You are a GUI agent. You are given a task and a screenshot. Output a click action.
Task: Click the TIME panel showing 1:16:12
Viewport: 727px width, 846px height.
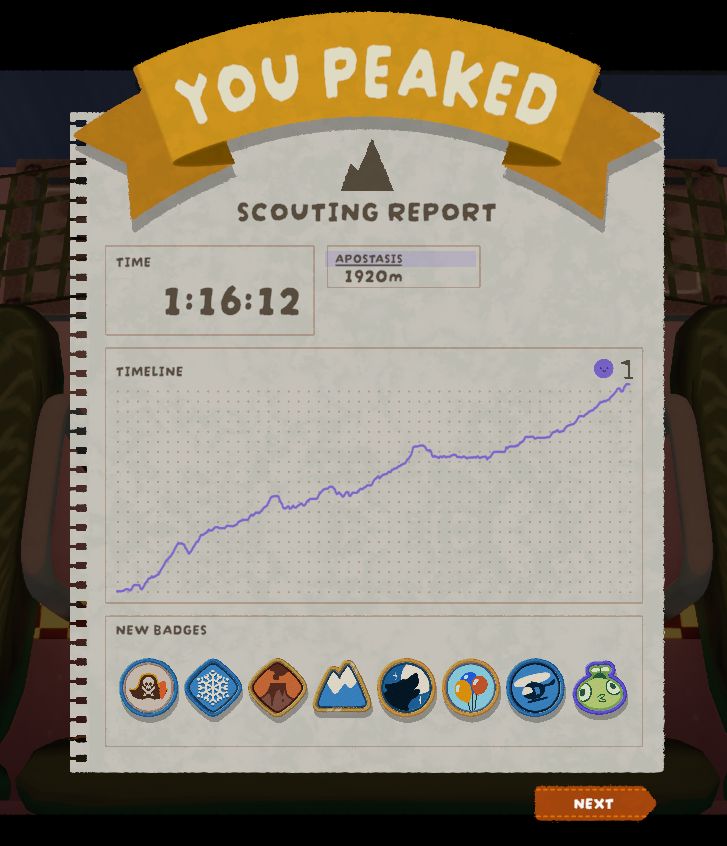click(x=209, y=288)
